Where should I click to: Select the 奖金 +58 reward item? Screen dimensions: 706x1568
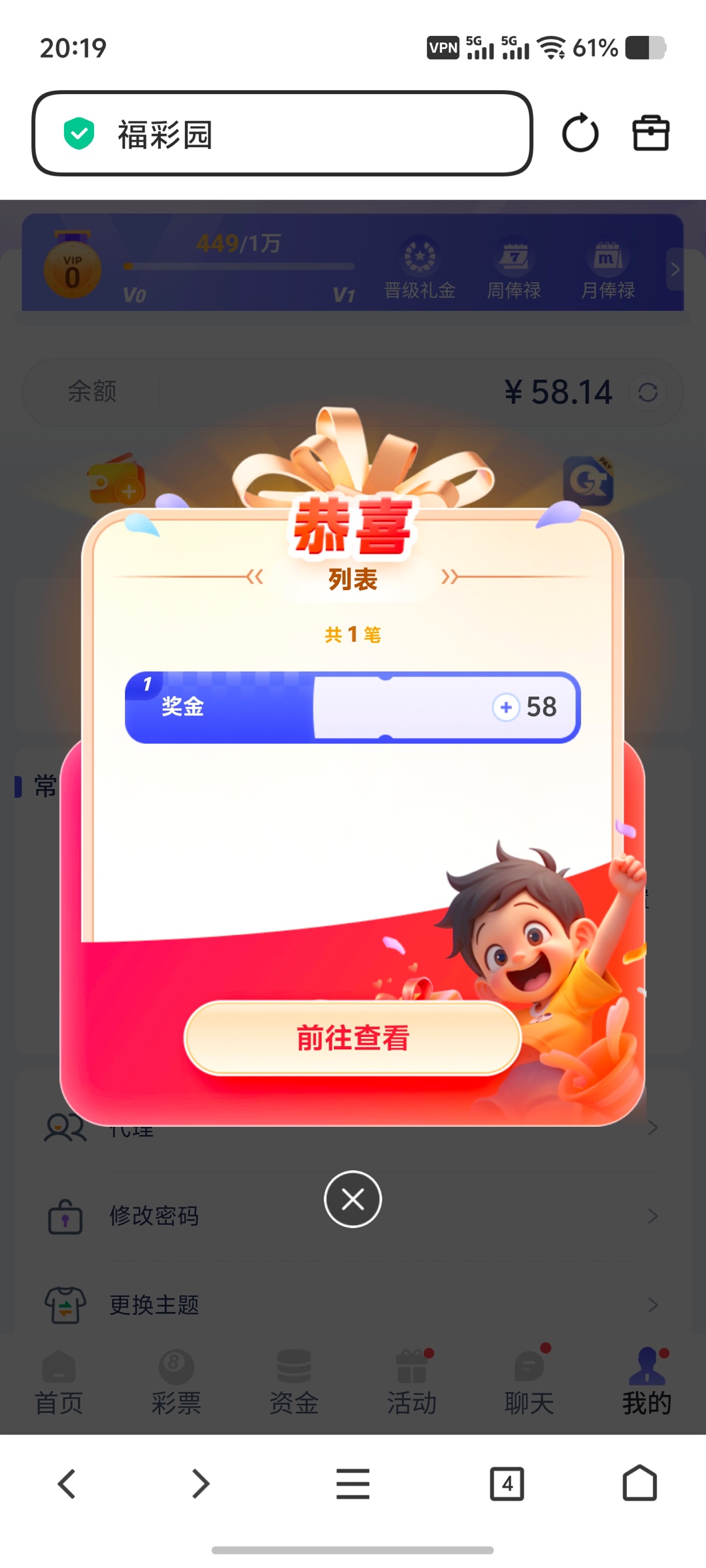pos(352,707)
